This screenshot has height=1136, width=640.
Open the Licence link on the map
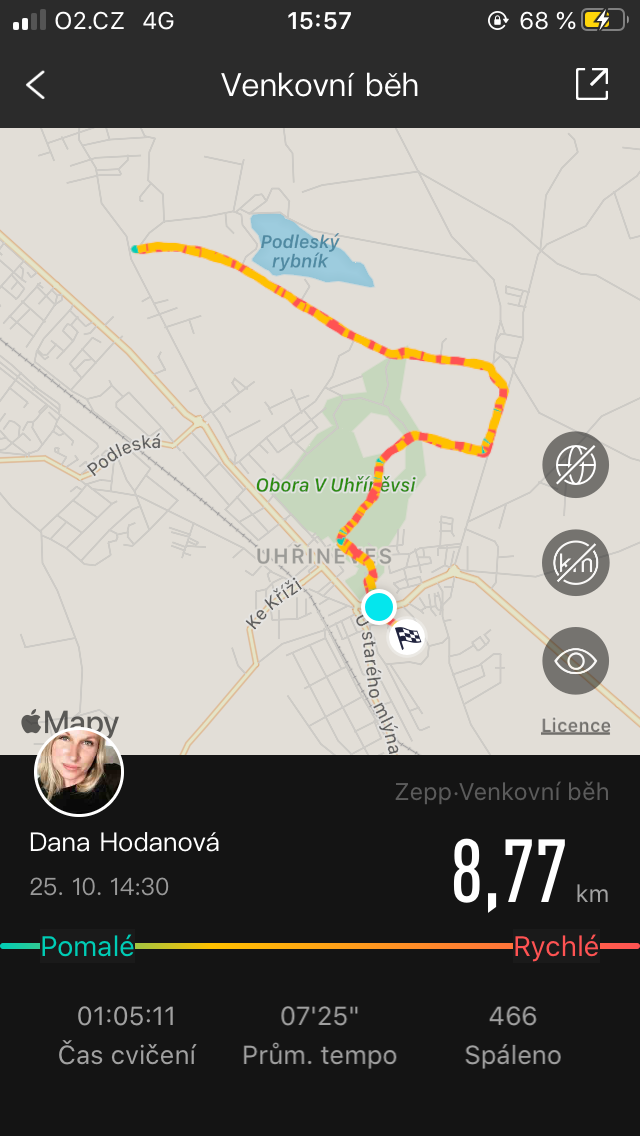[575, 725]
